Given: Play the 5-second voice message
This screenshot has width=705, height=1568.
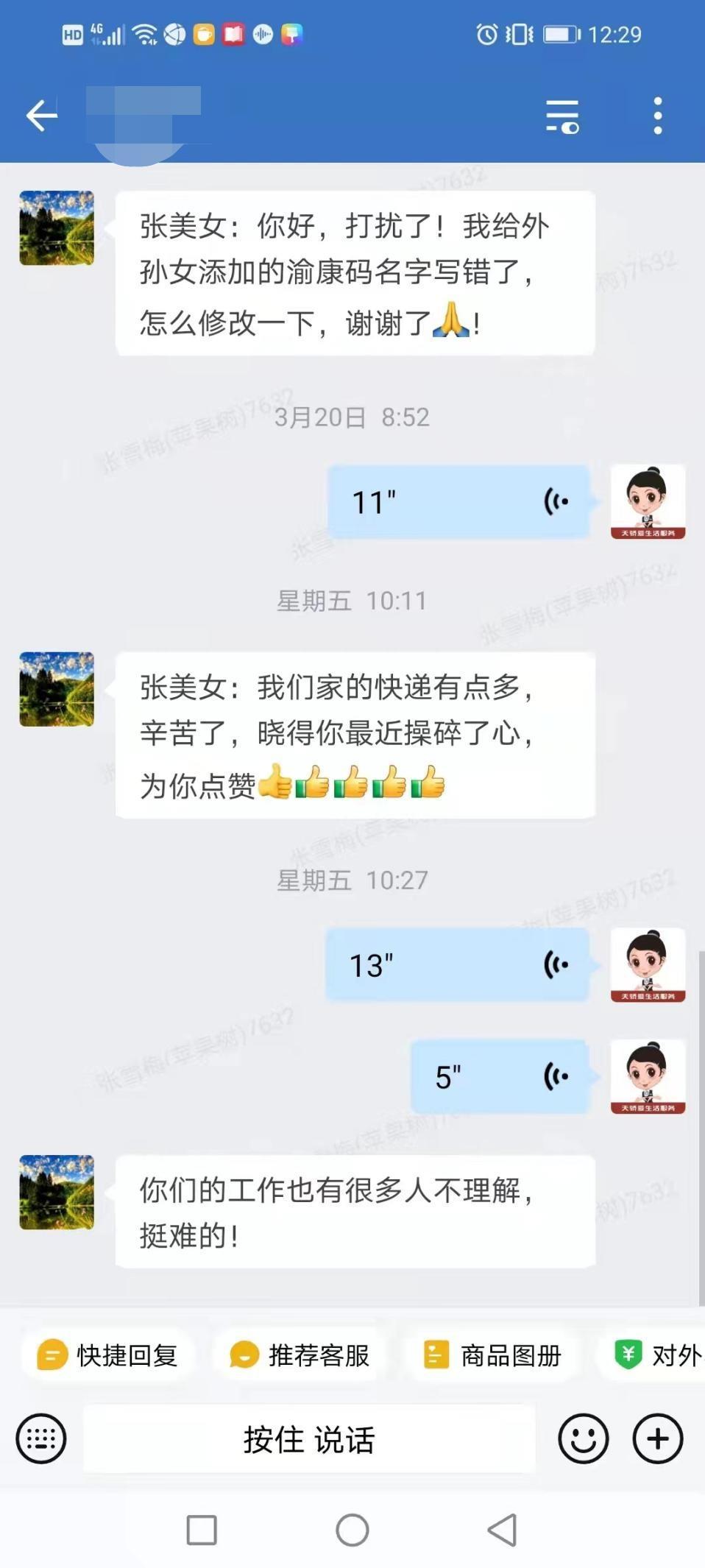Looking at the screenshot, I should (500, 1077).
